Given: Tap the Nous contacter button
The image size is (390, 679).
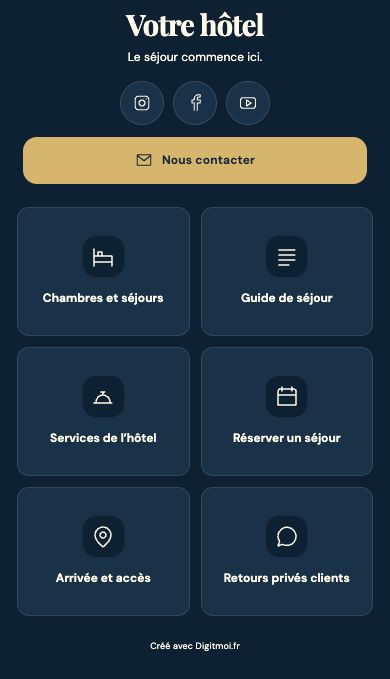Looking at the screenshot, I should coord(195,160).
